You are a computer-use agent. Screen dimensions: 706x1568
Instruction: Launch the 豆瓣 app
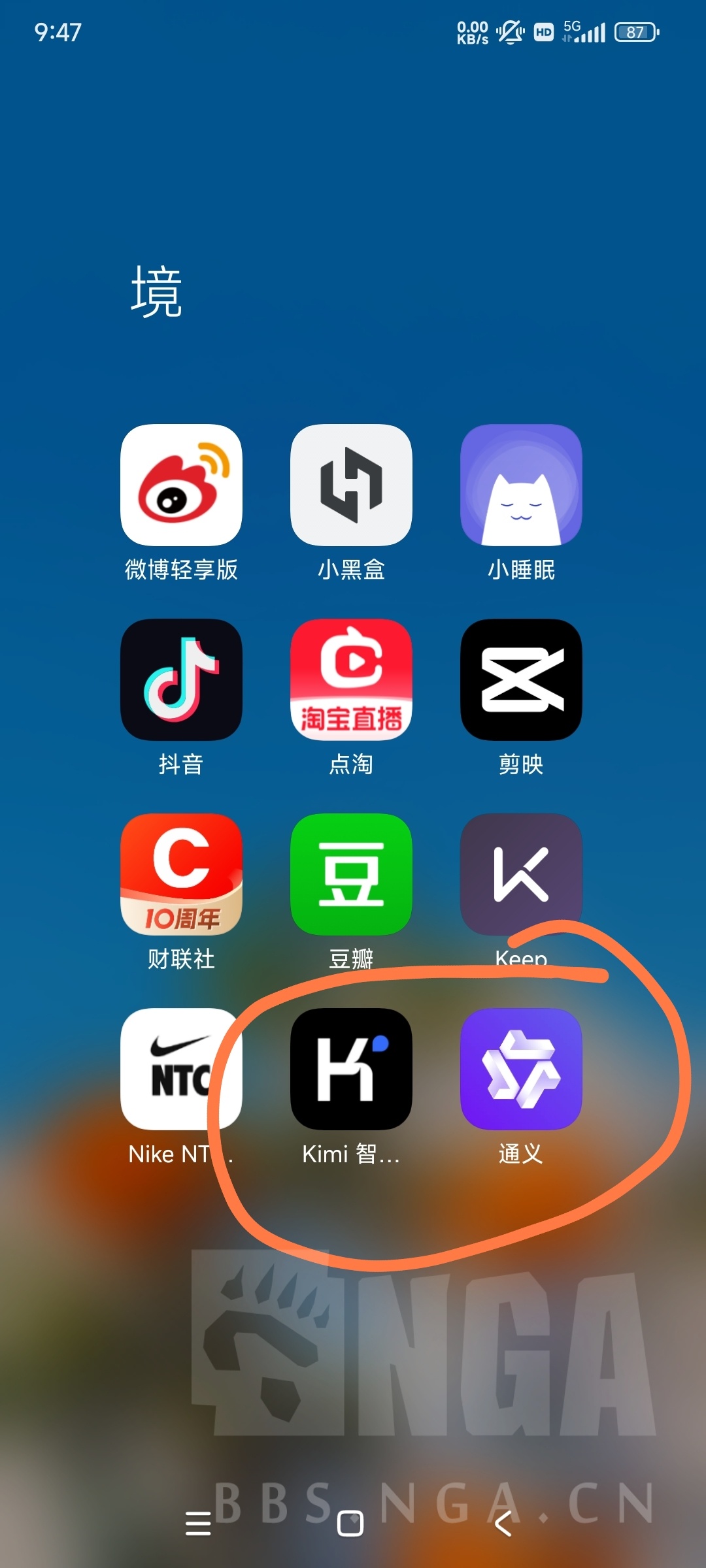[x=351, y=874]
